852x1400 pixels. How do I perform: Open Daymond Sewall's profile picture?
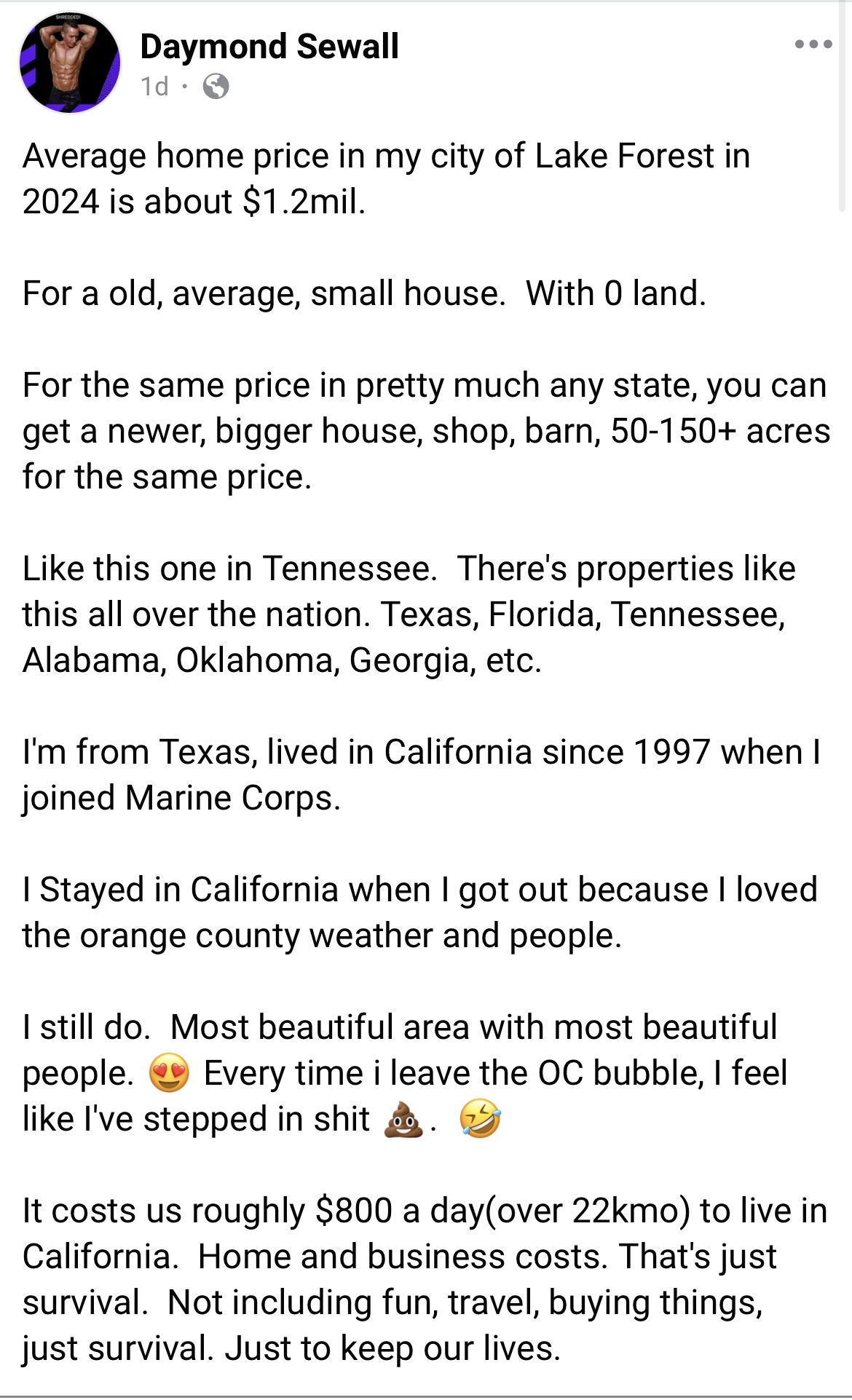70,63
